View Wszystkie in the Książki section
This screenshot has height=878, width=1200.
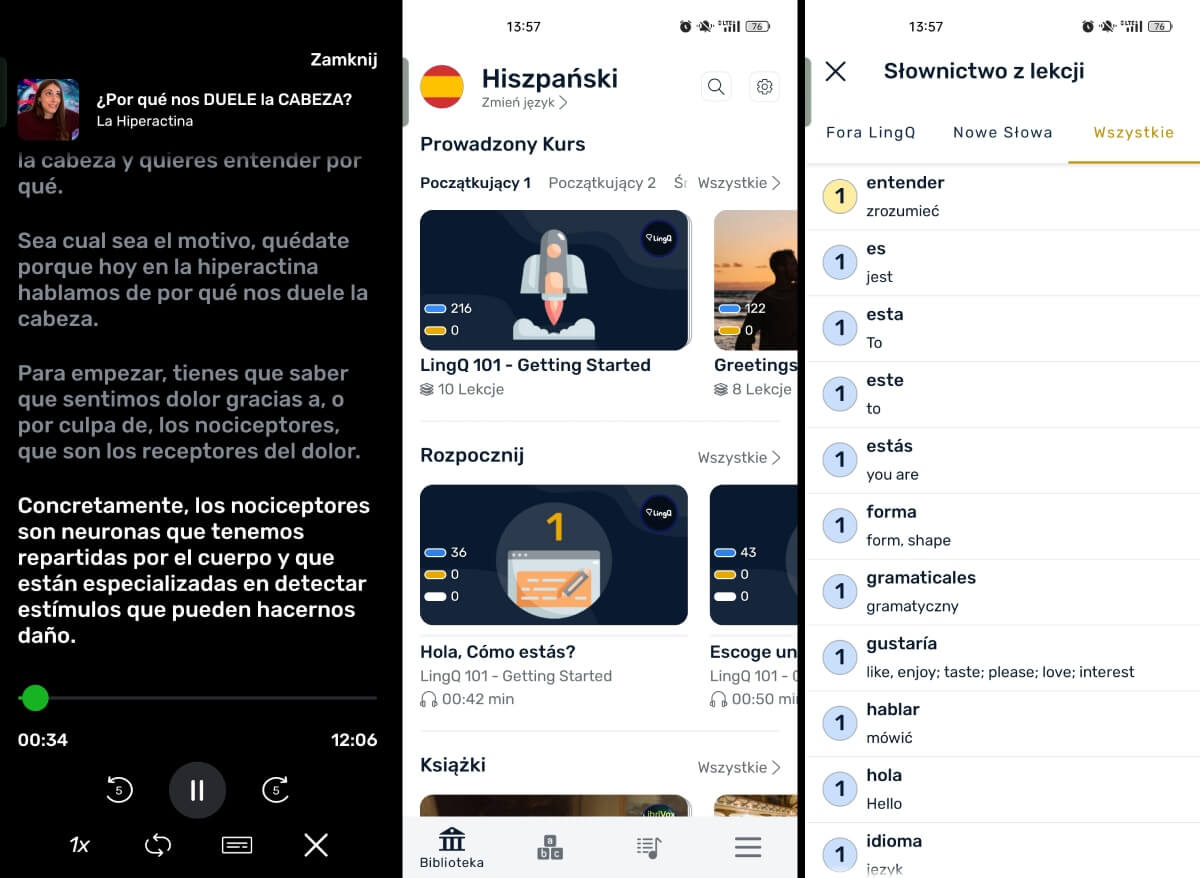click(x=738, y=767)
